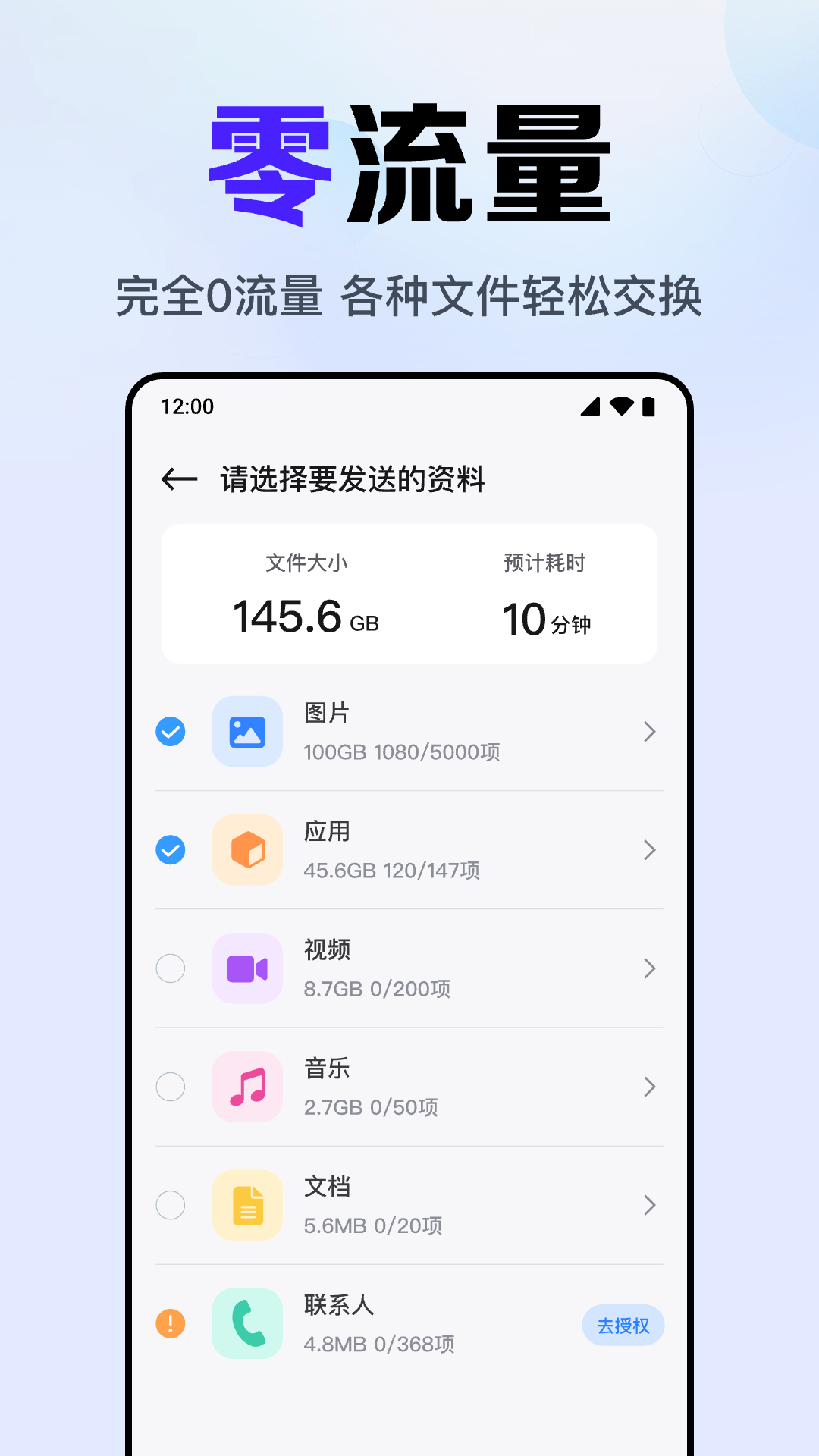Click the 音乐 music note icon
This screenshot has width=819, height=1456.
point(247,1087)
